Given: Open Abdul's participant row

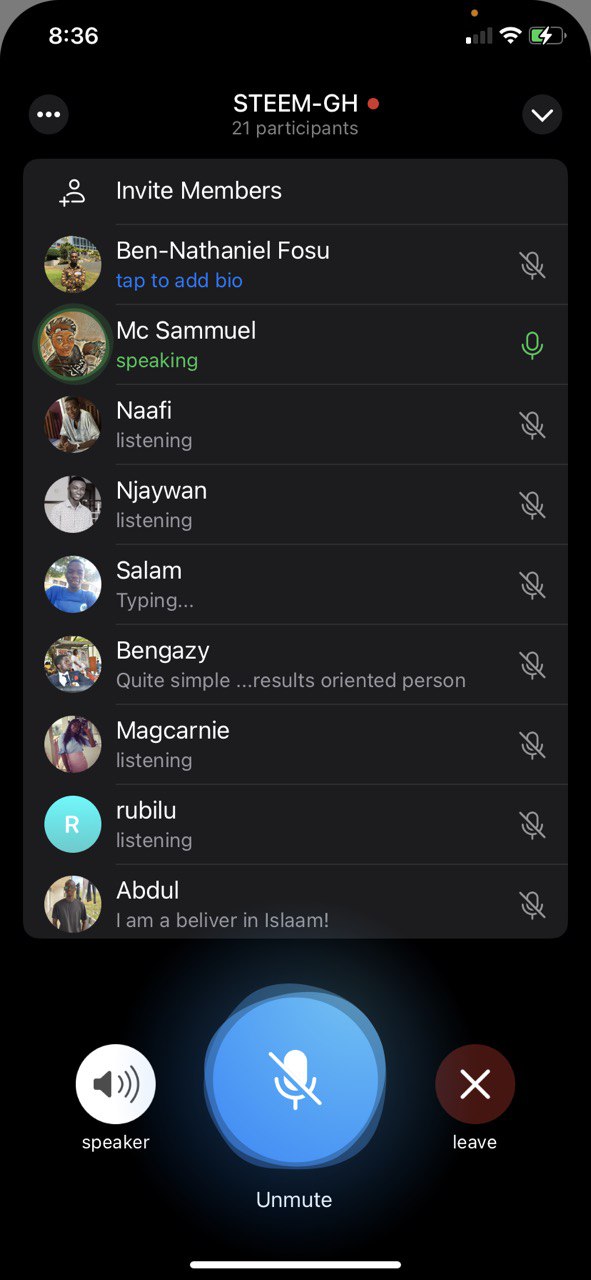Looking at the screenshot, I should [x=295, y=902].
